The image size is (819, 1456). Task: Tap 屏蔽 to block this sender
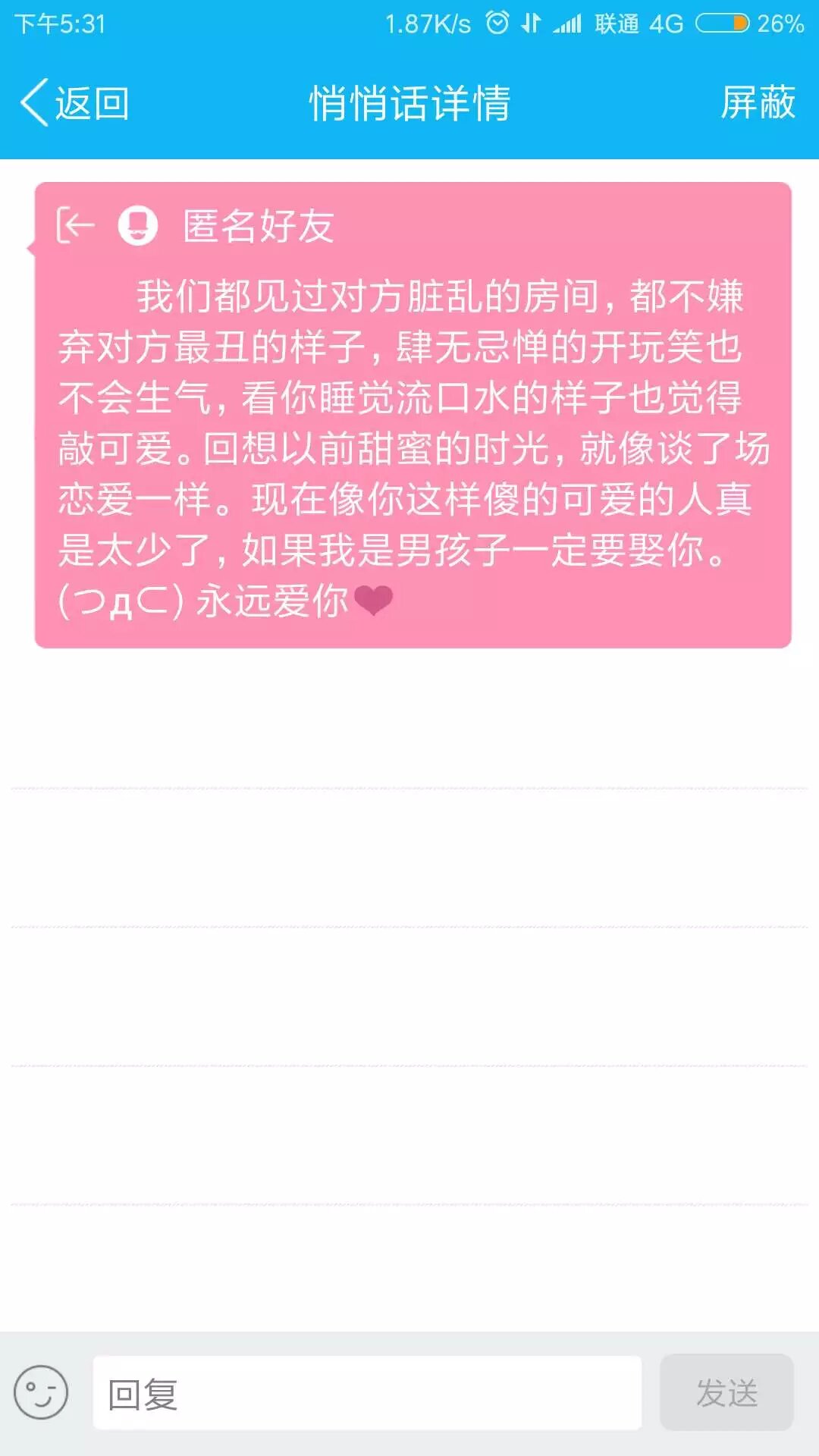point(757,102)
